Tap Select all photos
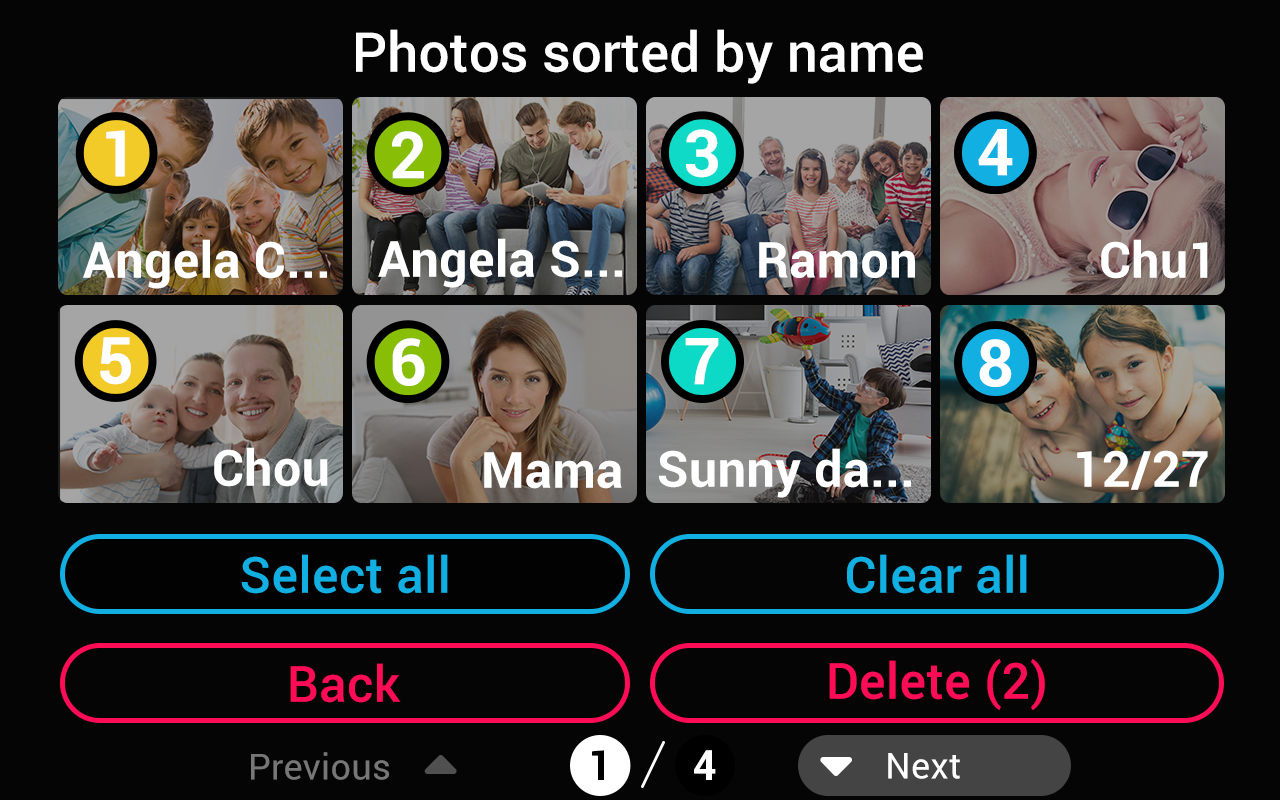This screenshot has width=1280, height=800. point(345,575)
